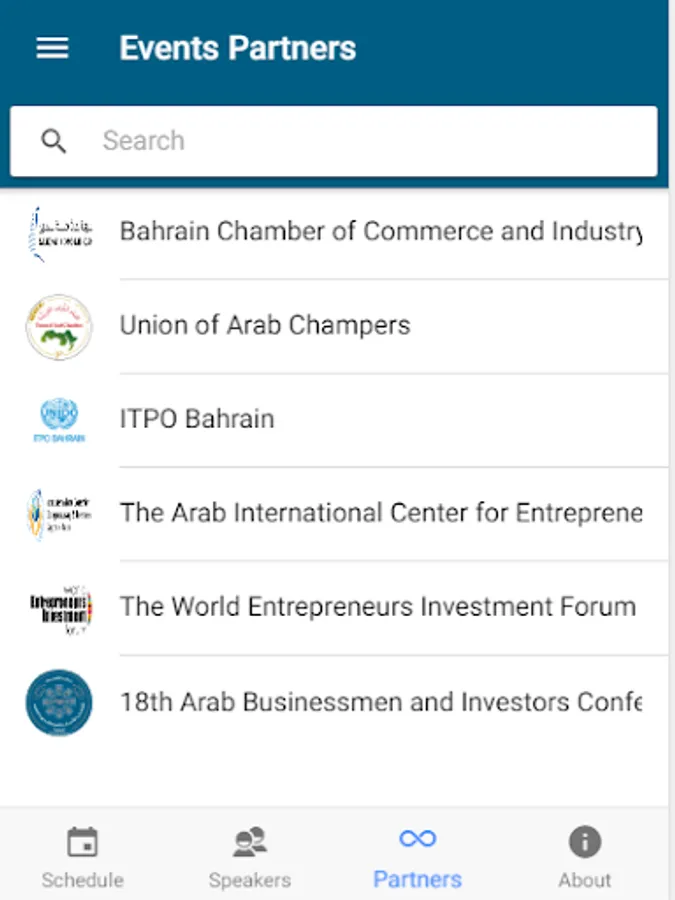Image resolution: width=675 pixels, height=900 pixels.
Task: Open the Union of Arab Champers partner
Action: (x=334, y=327)
